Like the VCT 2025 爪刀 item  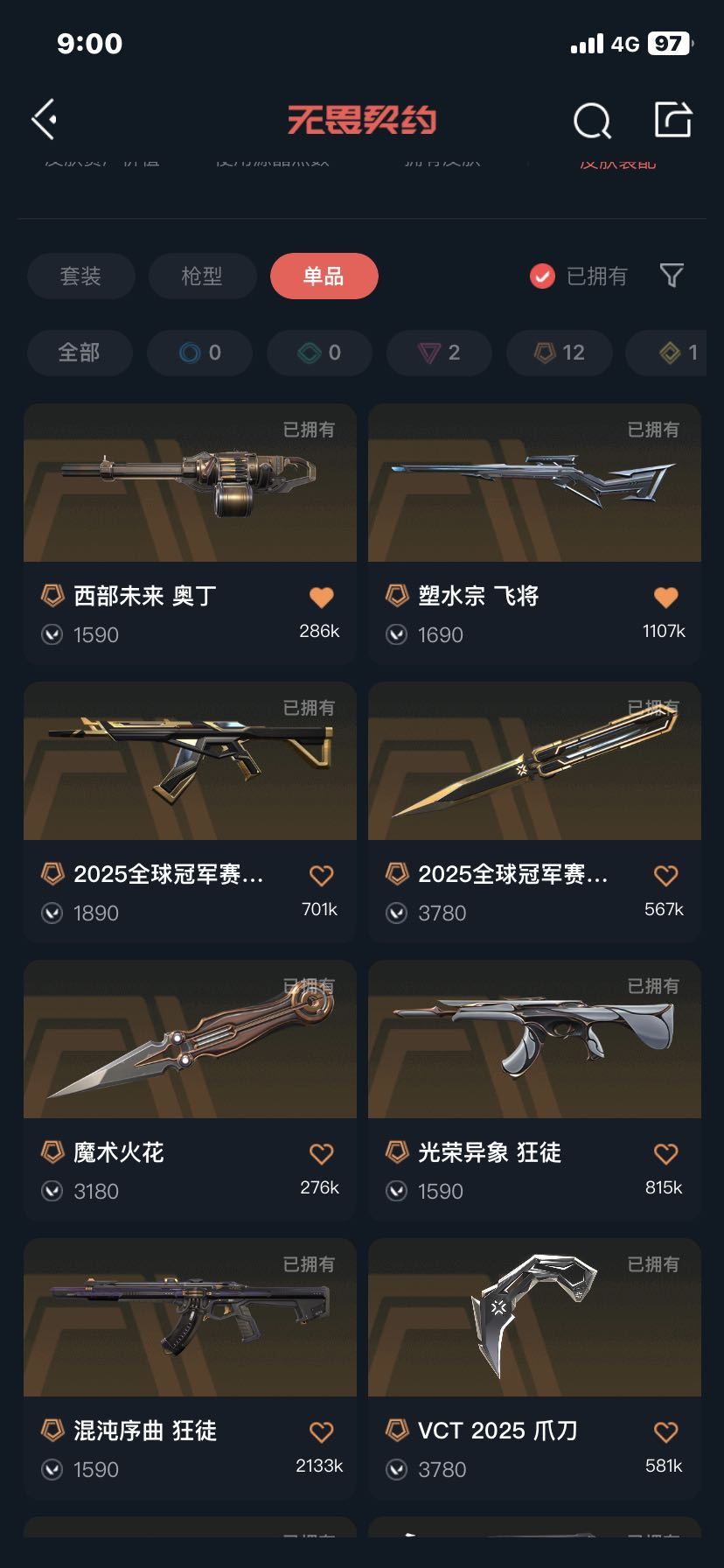[666, 1431]
